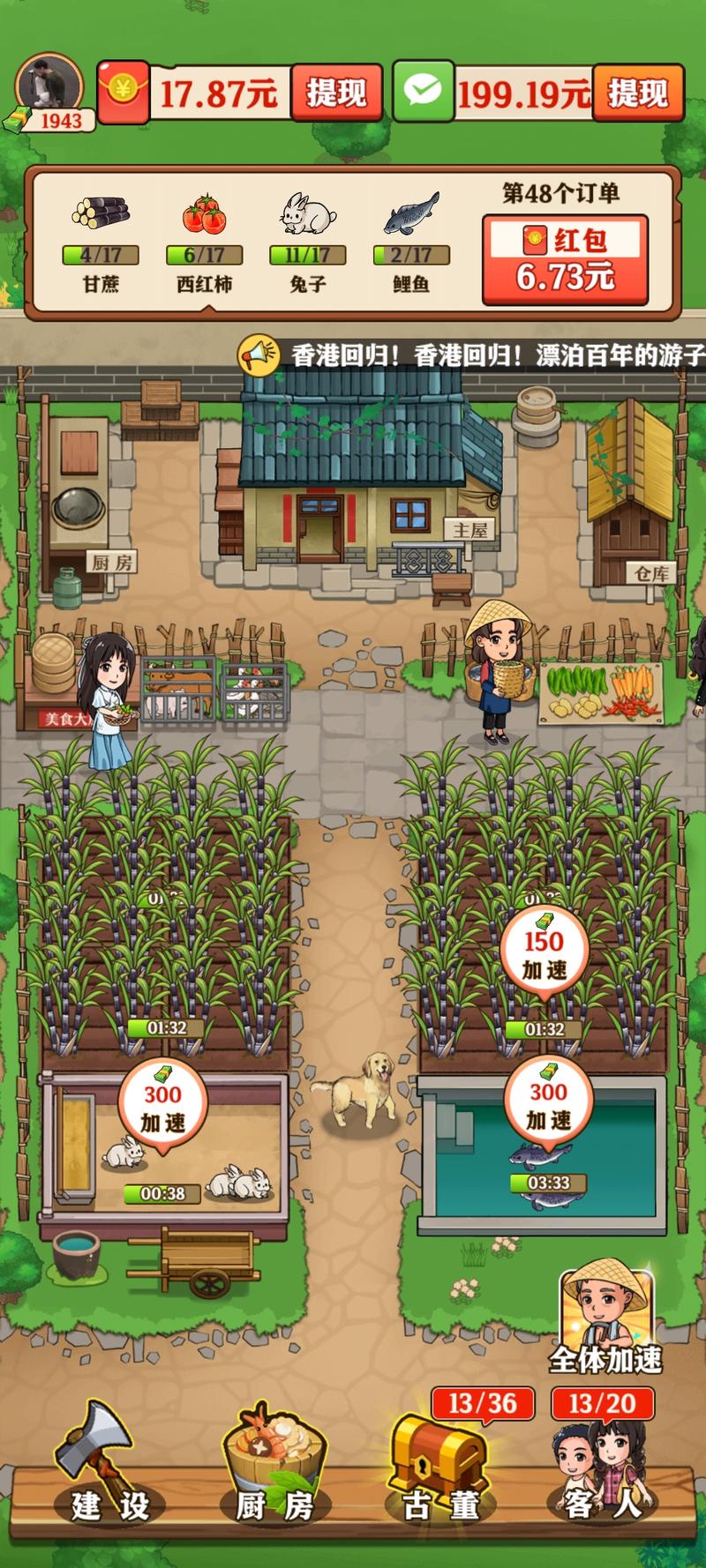Open the 建设 build menu
Image resolution: width=706 pixels, height=1568 pixels.
pos(106,1464)
